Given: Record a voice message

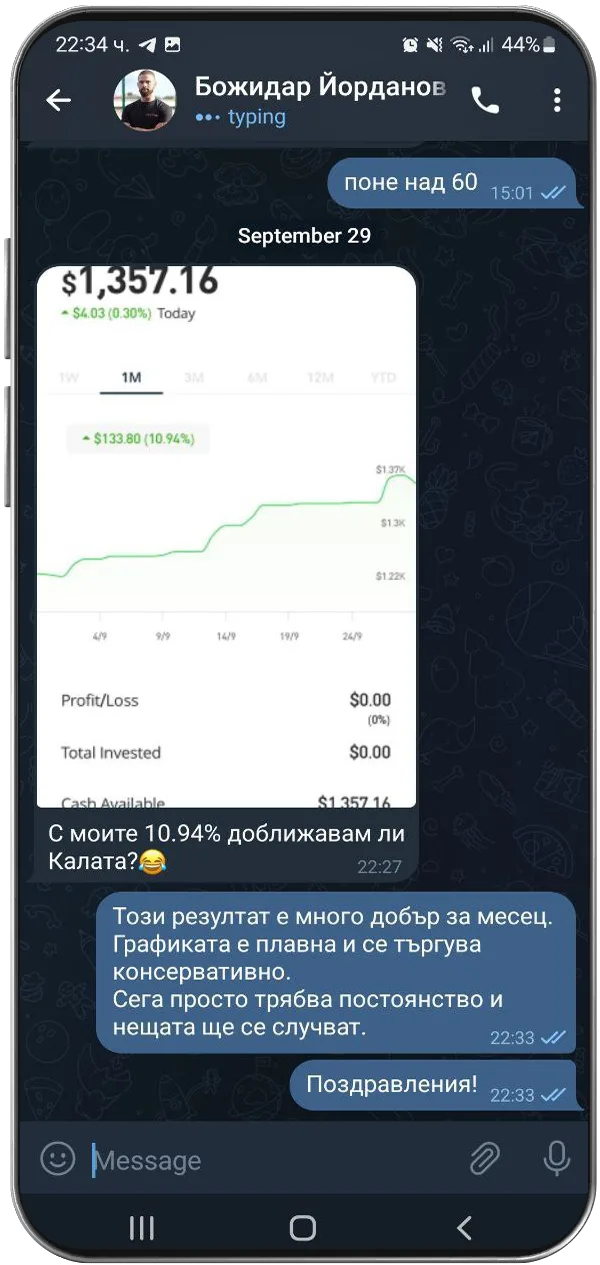Looking at the screenshot, I should point(556,1159).
